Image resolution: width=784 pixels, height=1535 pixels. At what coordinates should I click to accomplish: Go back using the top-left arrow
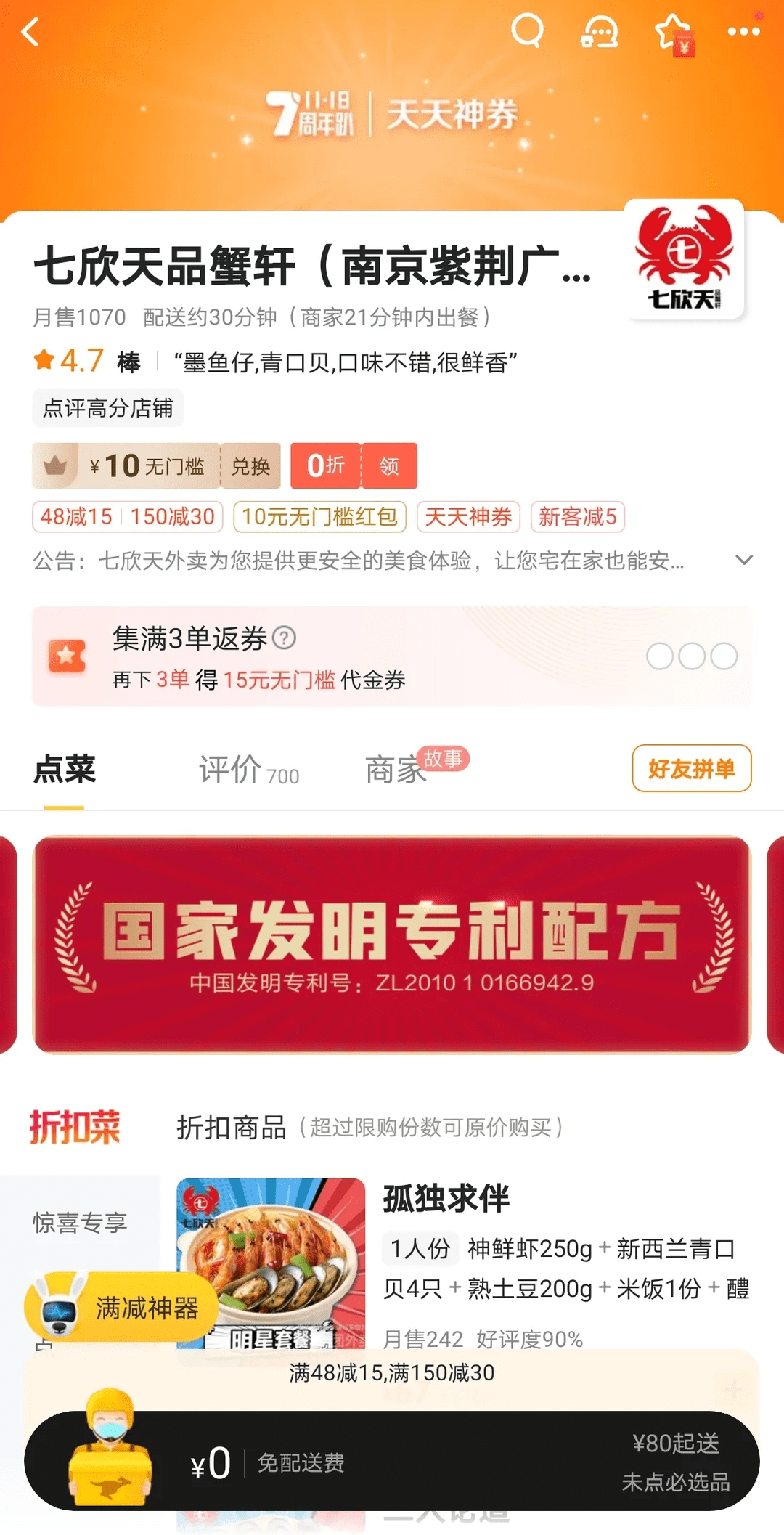[x=30, y=32]
